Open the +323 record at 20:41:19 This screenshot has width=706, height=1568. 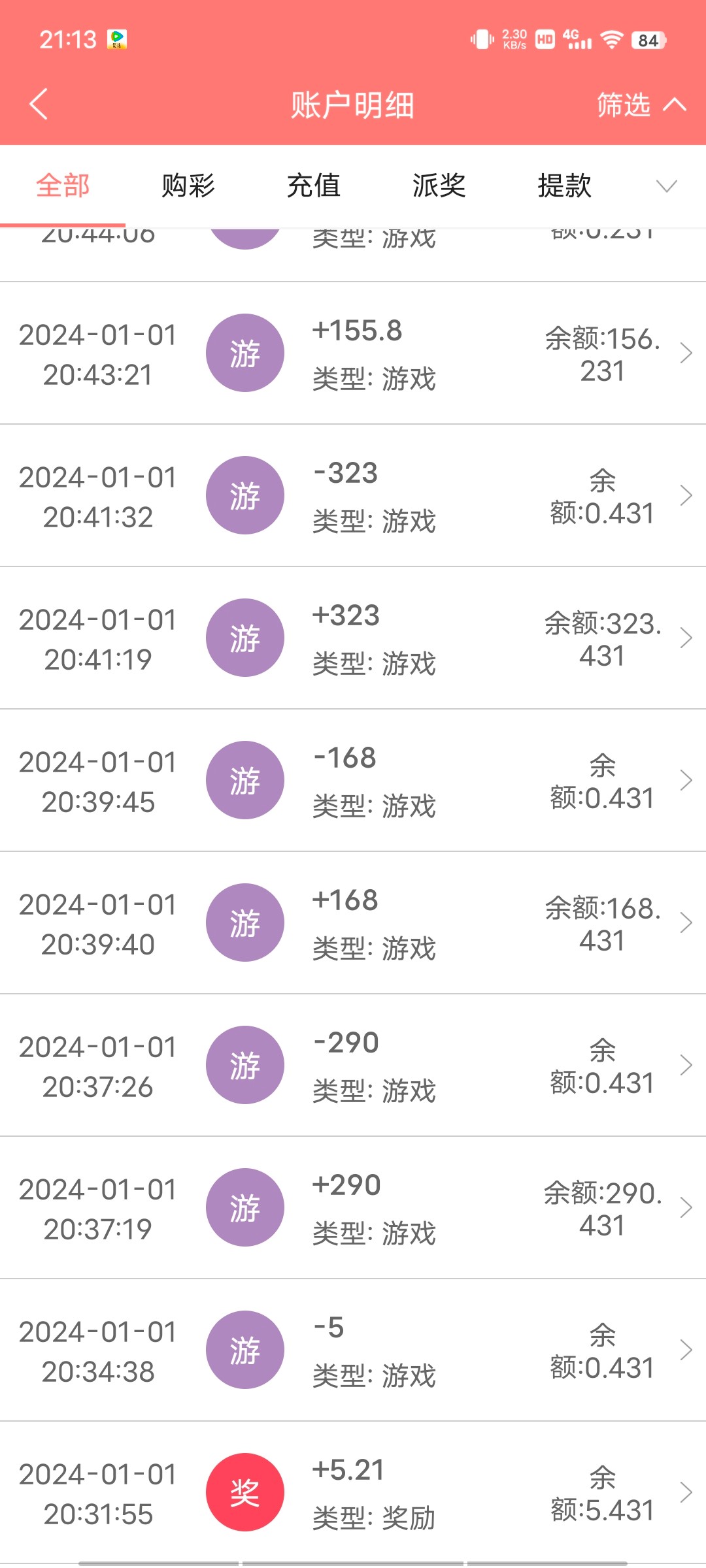point(353,638)
